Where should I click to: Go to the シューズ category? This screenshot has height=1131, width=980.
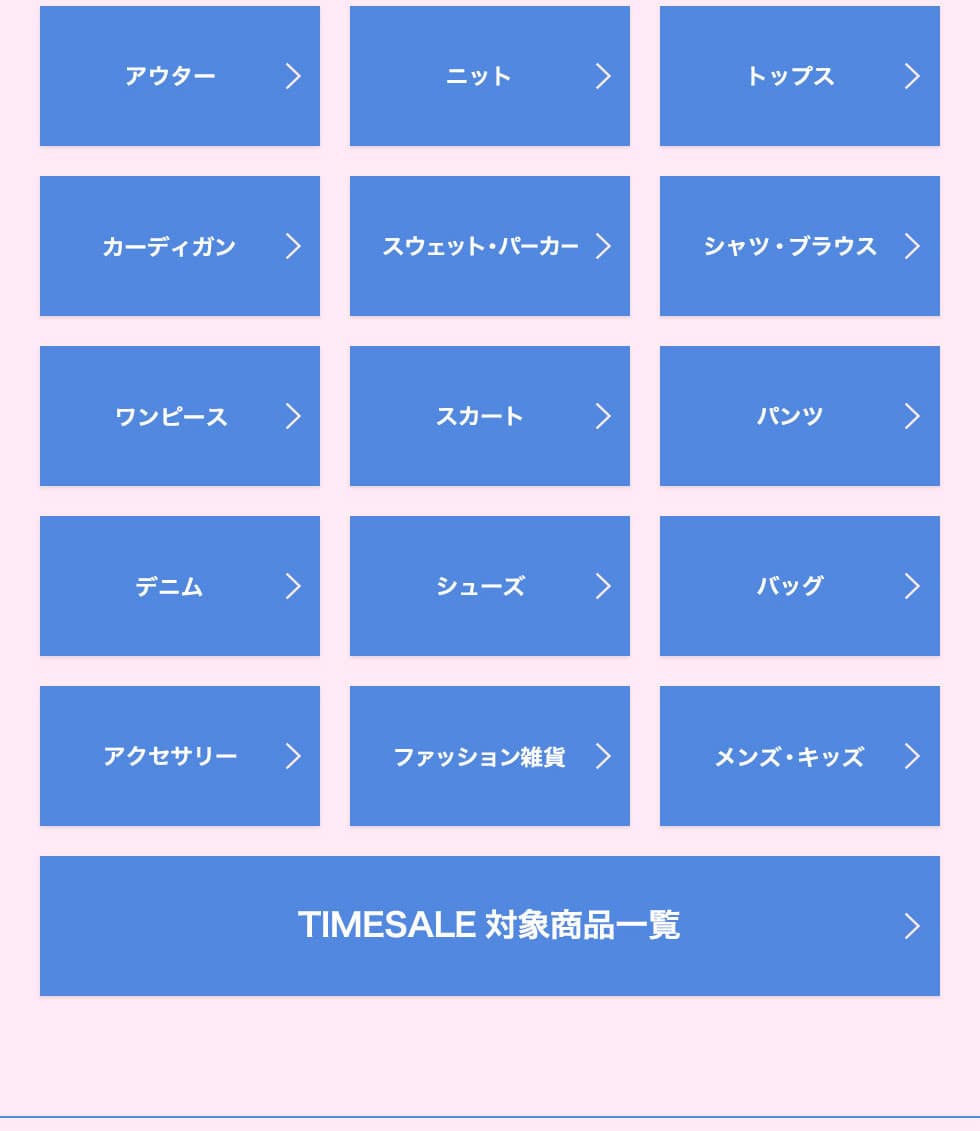pos(490,586)
